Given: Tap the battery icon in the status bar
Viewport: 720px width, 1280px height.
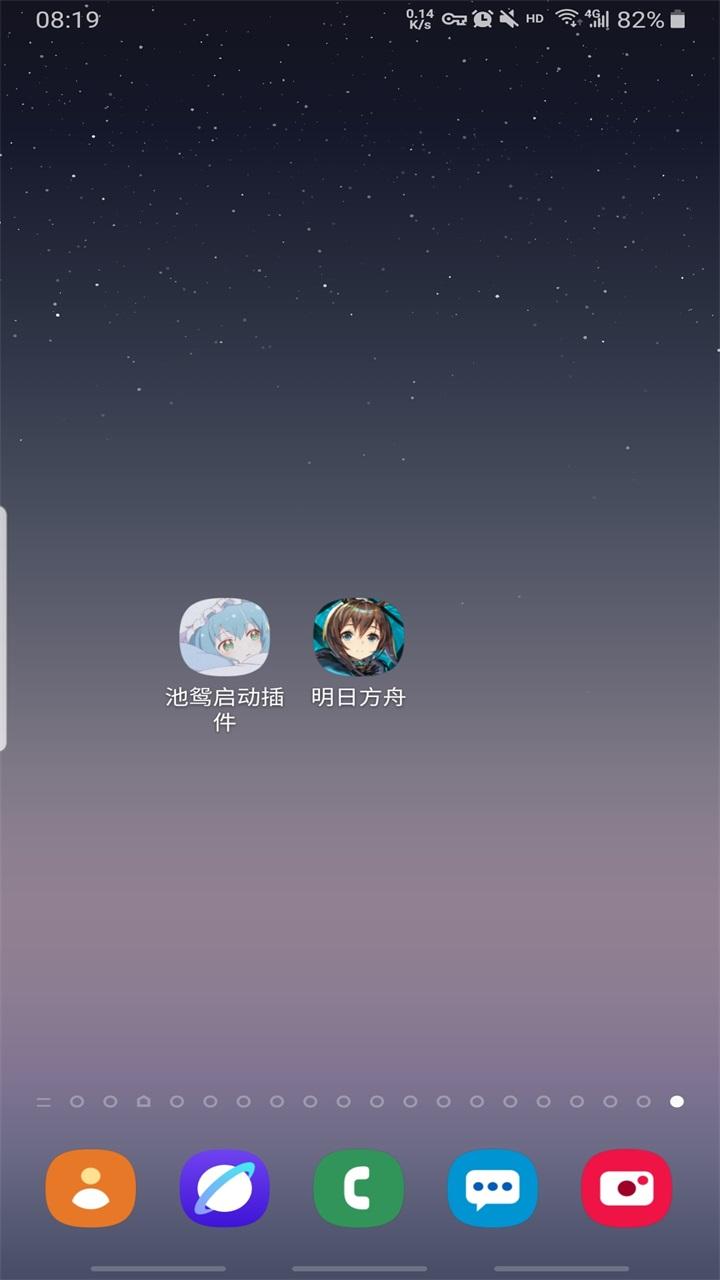Looking at the screenshot, I should [x=678, y=19].
